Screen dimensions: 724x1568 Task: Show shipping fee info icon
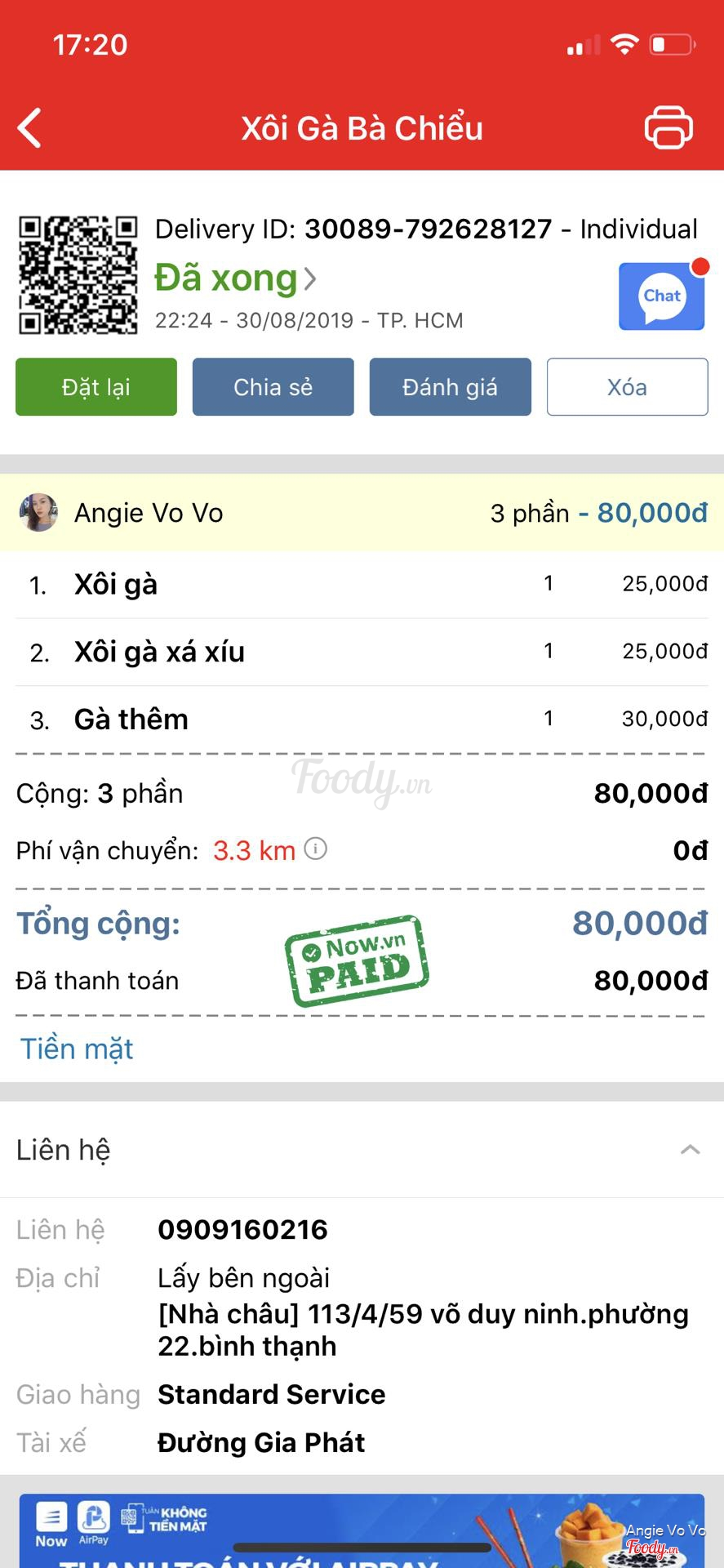[316, 849]
